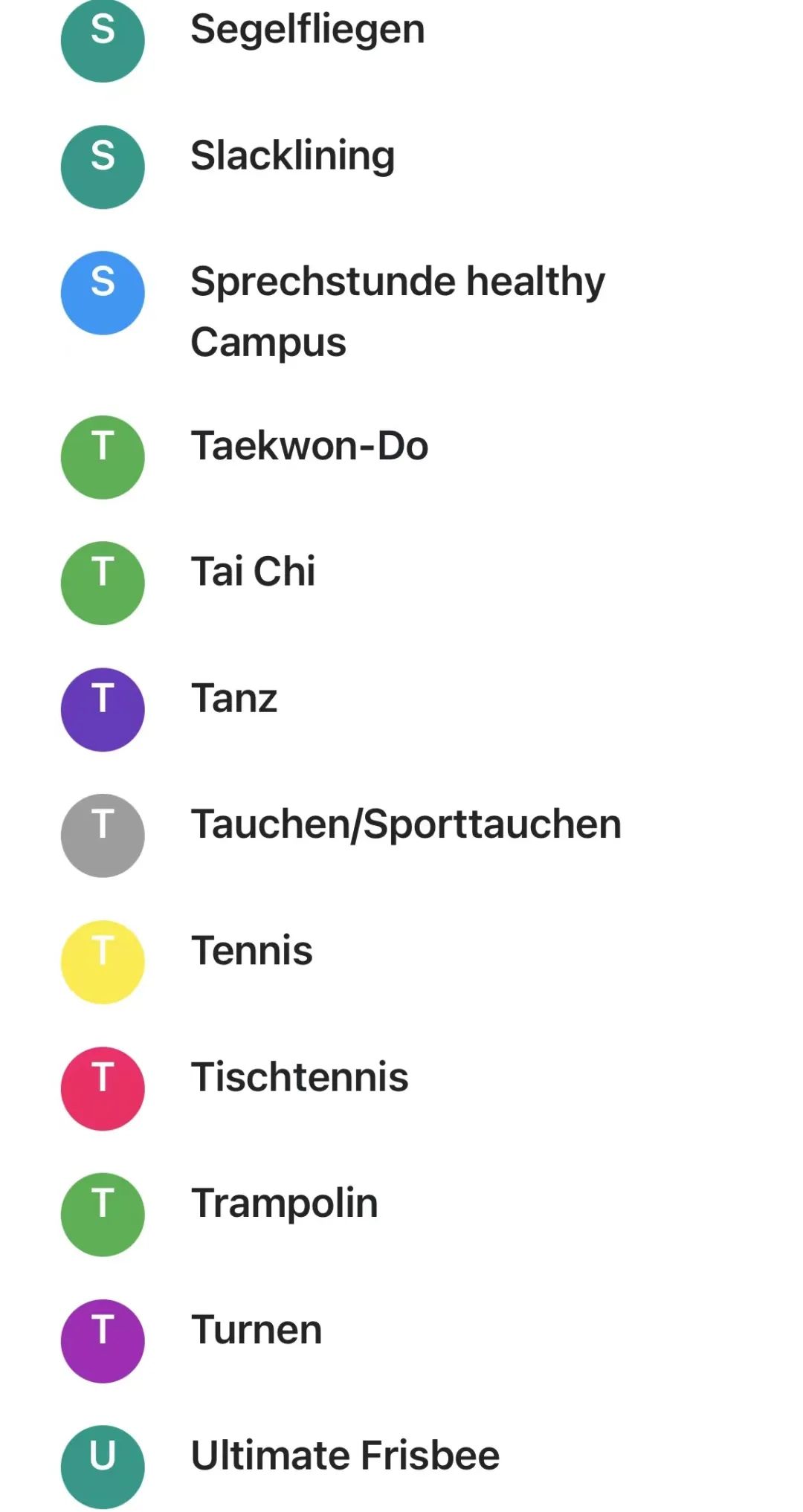Open the Segelfliegen entry
Image resolution: width=803 pixels, height=1512 pixels.
coord(307,31)
